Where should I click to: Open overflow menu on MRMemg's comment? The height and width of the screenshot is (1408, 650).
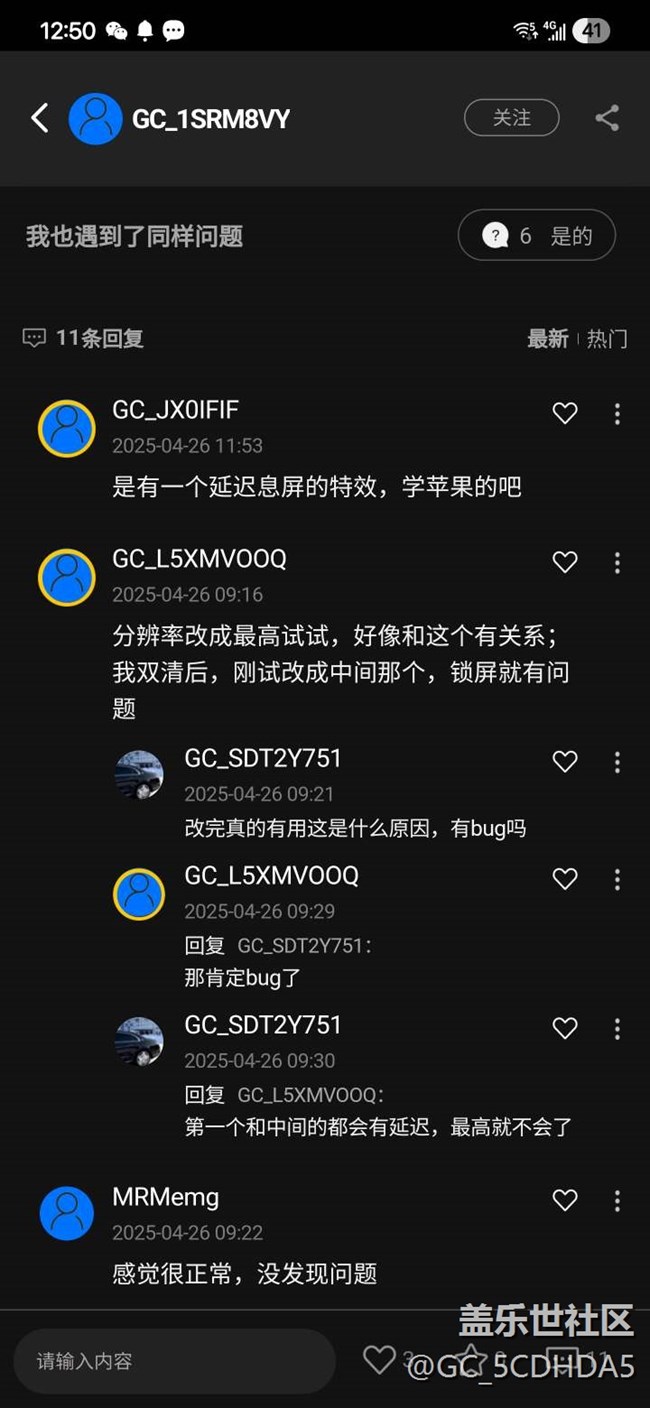click(617, 1200)
